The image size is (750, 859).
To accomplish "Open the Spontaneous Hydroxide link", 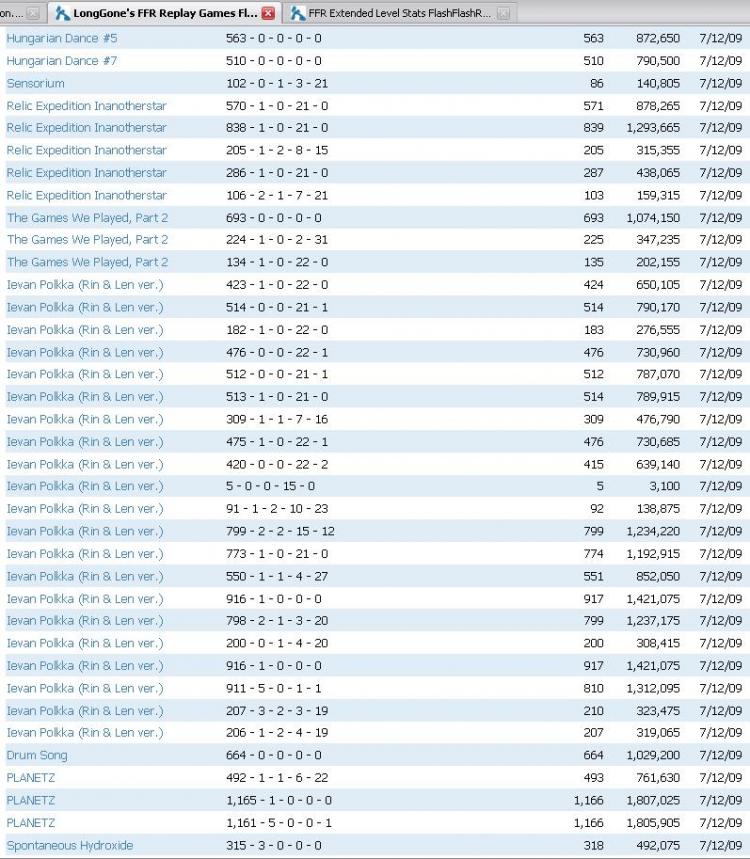I will tap(70, 845).
